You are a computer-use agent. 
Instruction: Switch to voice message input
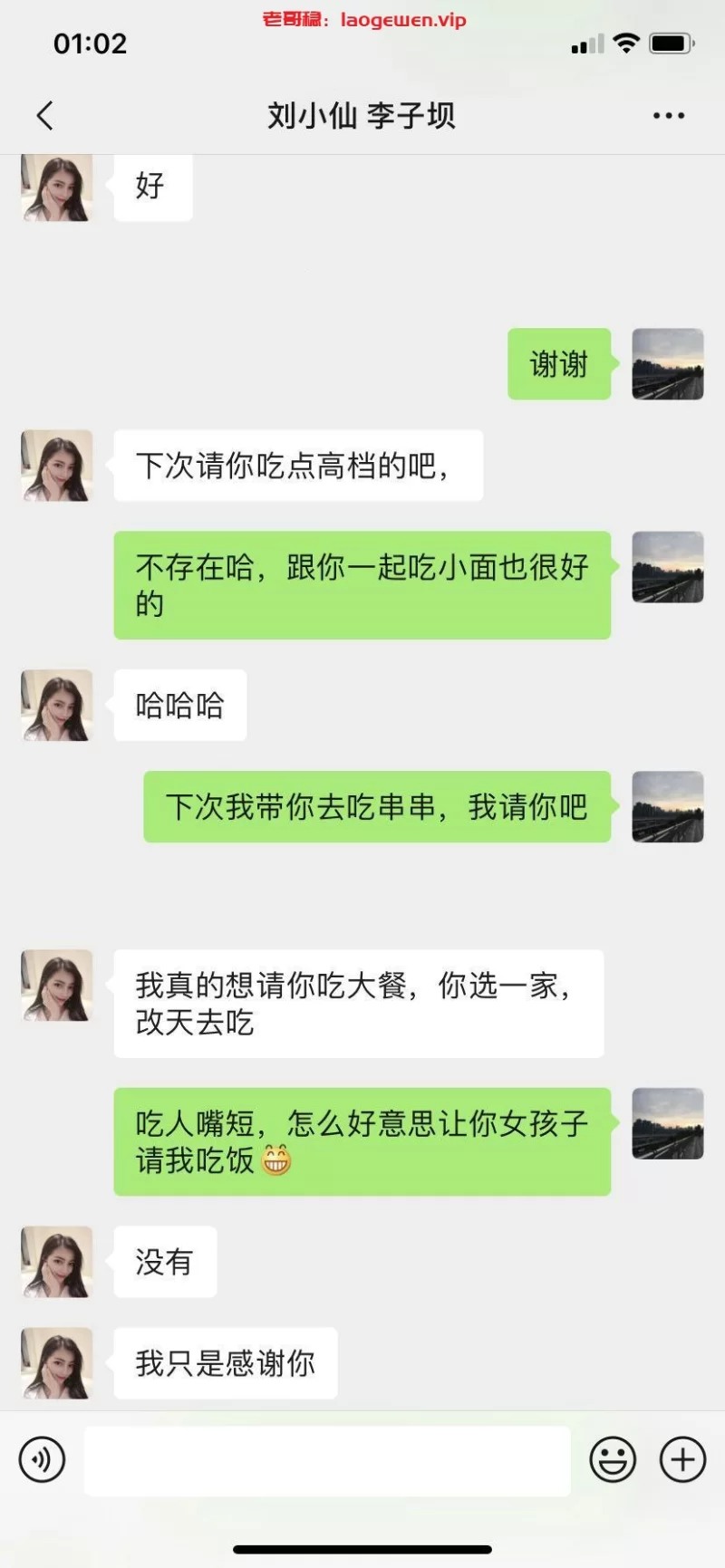[x=42, y=1460]
